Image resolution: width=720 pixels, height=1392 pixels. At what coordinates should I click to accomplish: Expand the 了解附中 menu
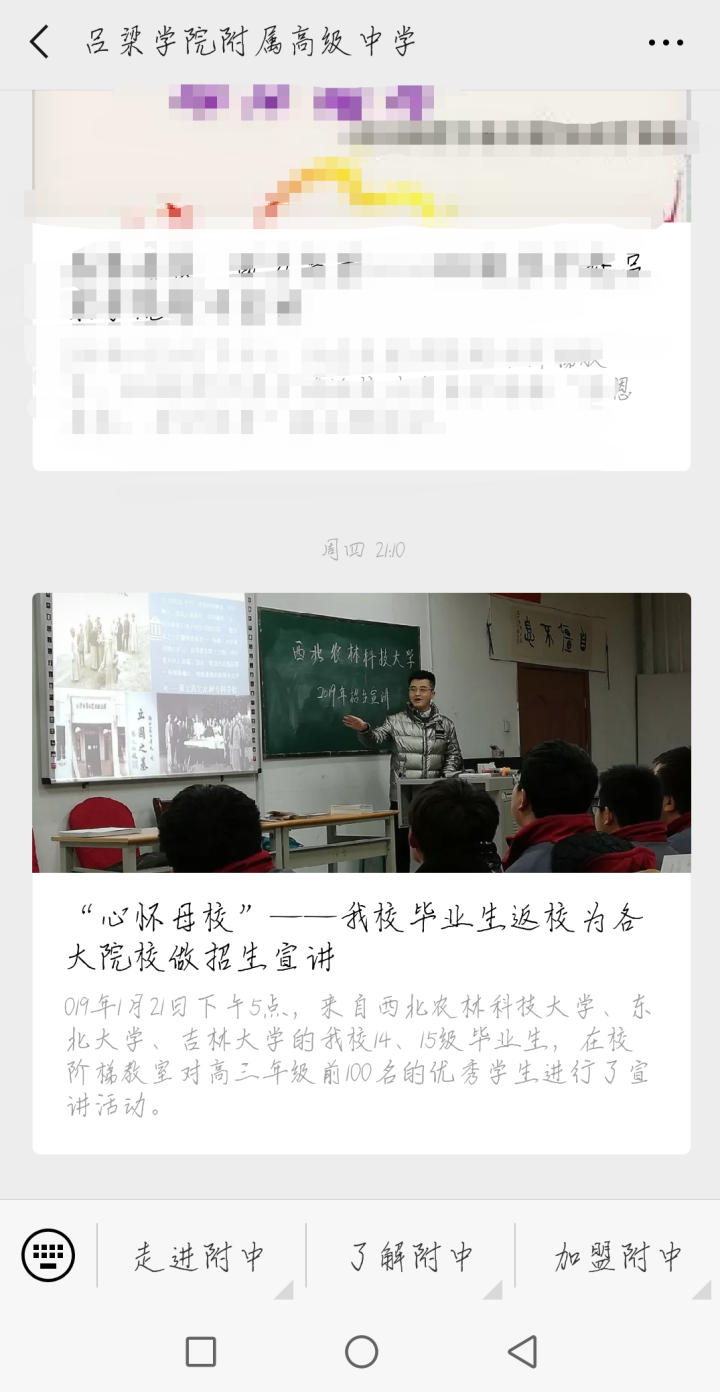pos(410,1256)
